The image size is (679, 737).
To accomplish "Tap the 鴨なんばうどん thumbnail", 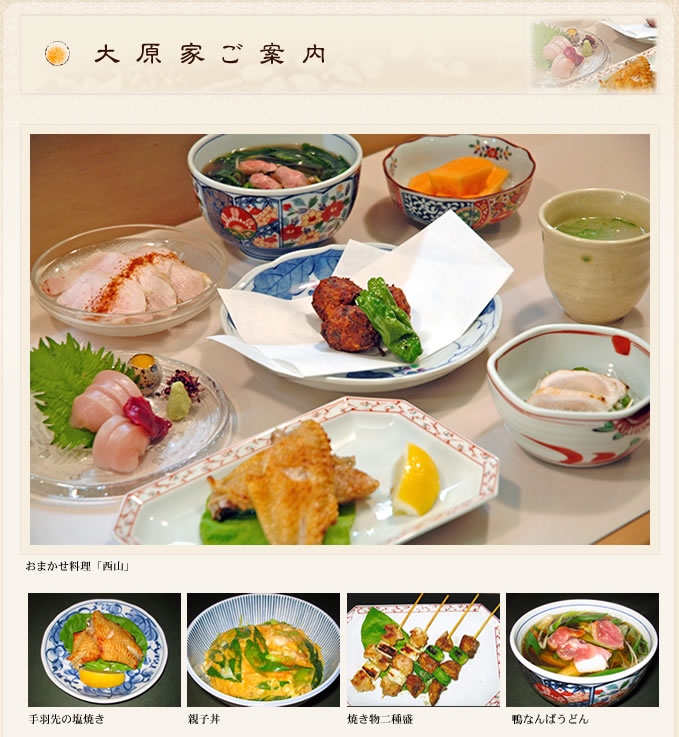I will pos(582,650).
